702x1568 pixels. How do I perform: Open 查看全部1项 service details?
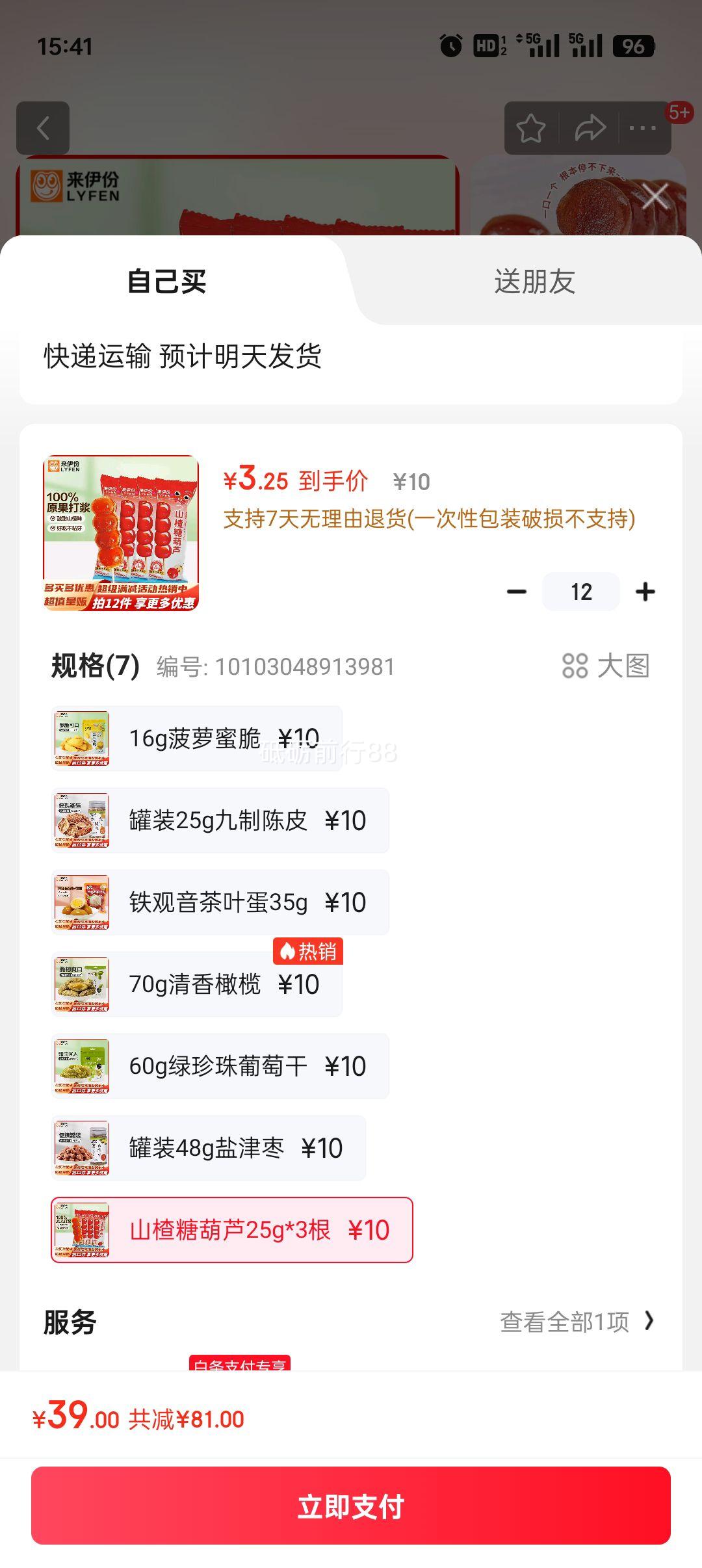tap(577, 1322)
